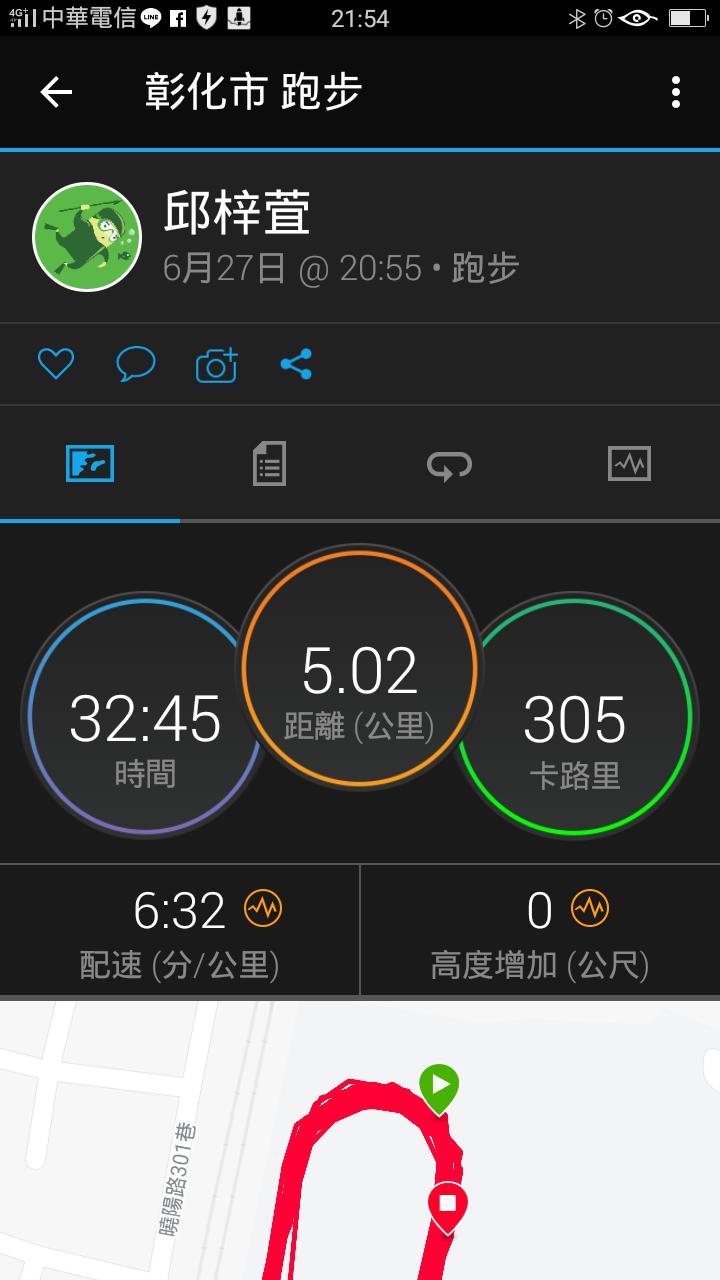Go back using the top arrow
The image size is (720, 1280).
[x=56, y=93]
